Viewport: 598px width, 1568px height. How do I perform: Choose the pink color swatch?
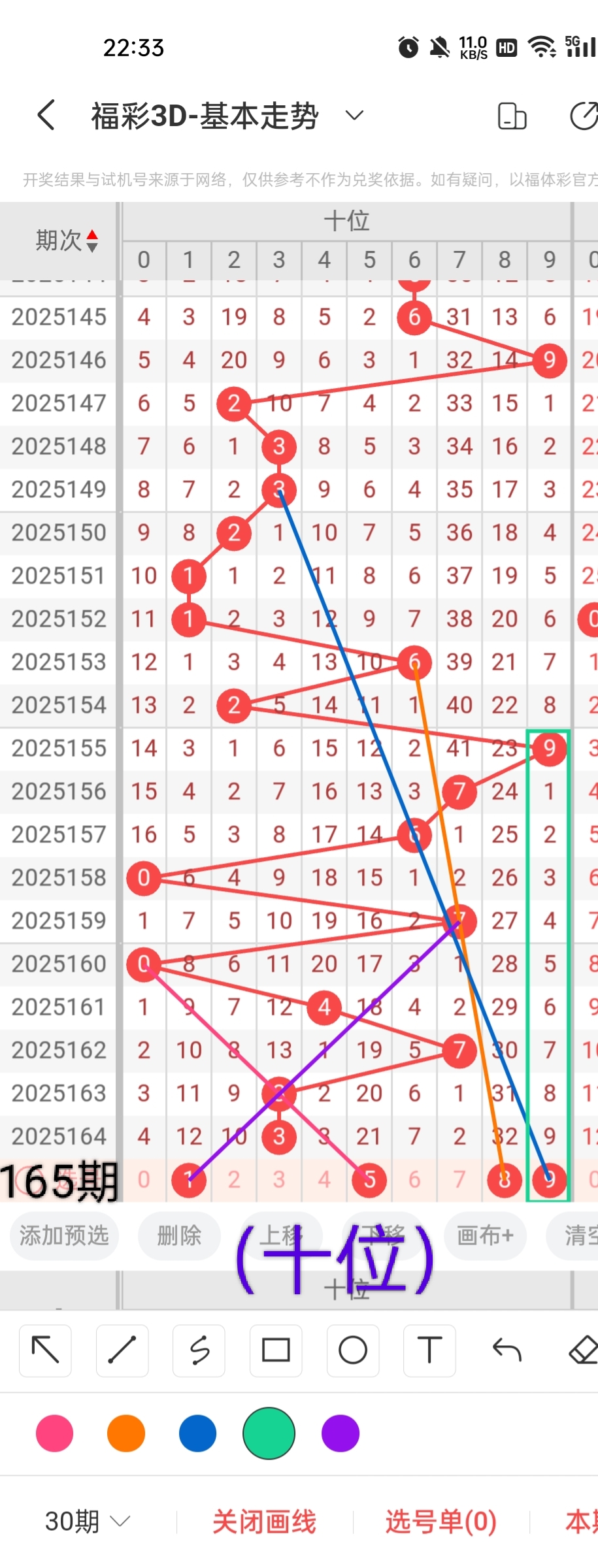tap(55, 1433)
